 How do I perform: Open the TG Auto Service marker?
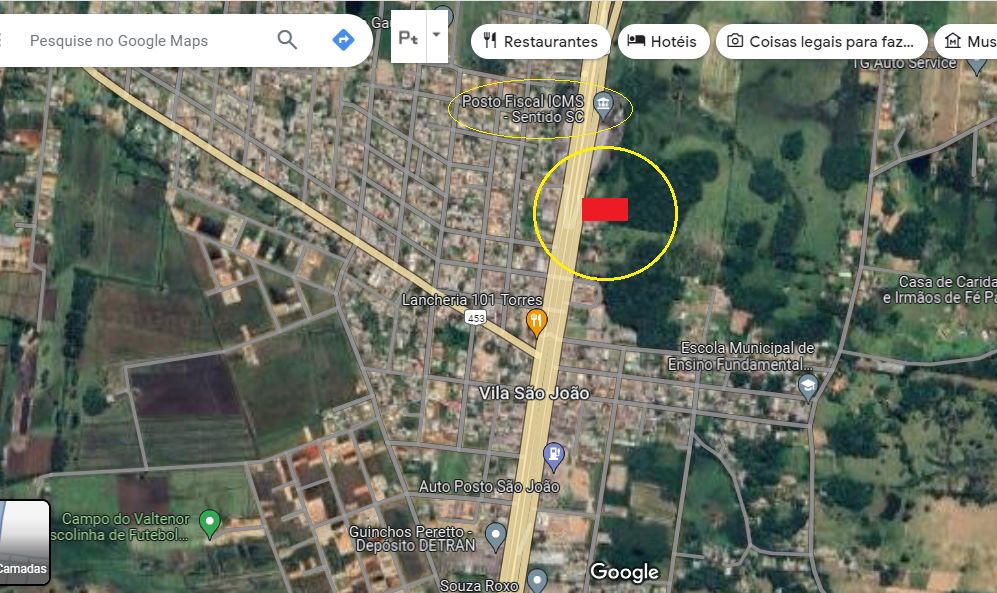point(977,62)
